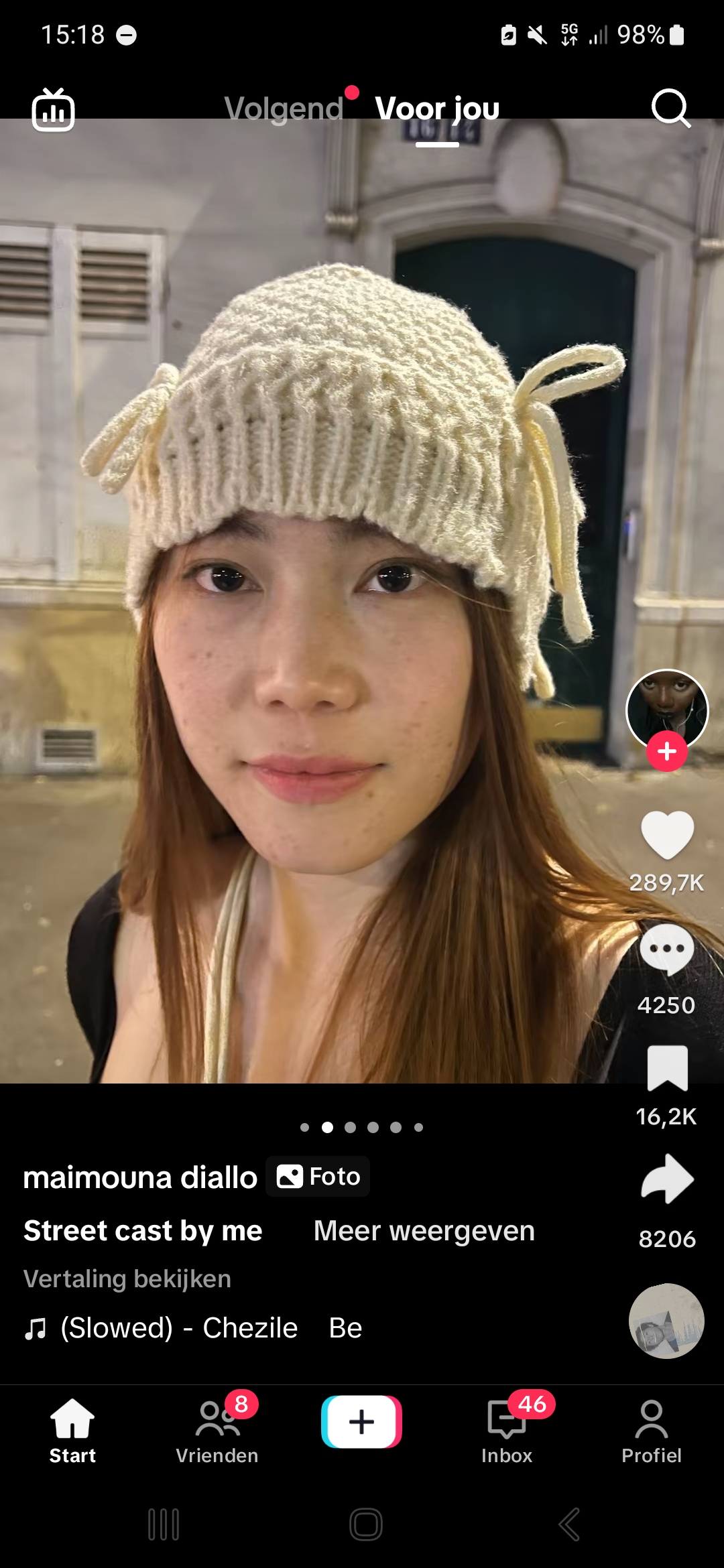The image size is (724, 1568).
Task: Open the search magnifier
Action: pos(670,108)
